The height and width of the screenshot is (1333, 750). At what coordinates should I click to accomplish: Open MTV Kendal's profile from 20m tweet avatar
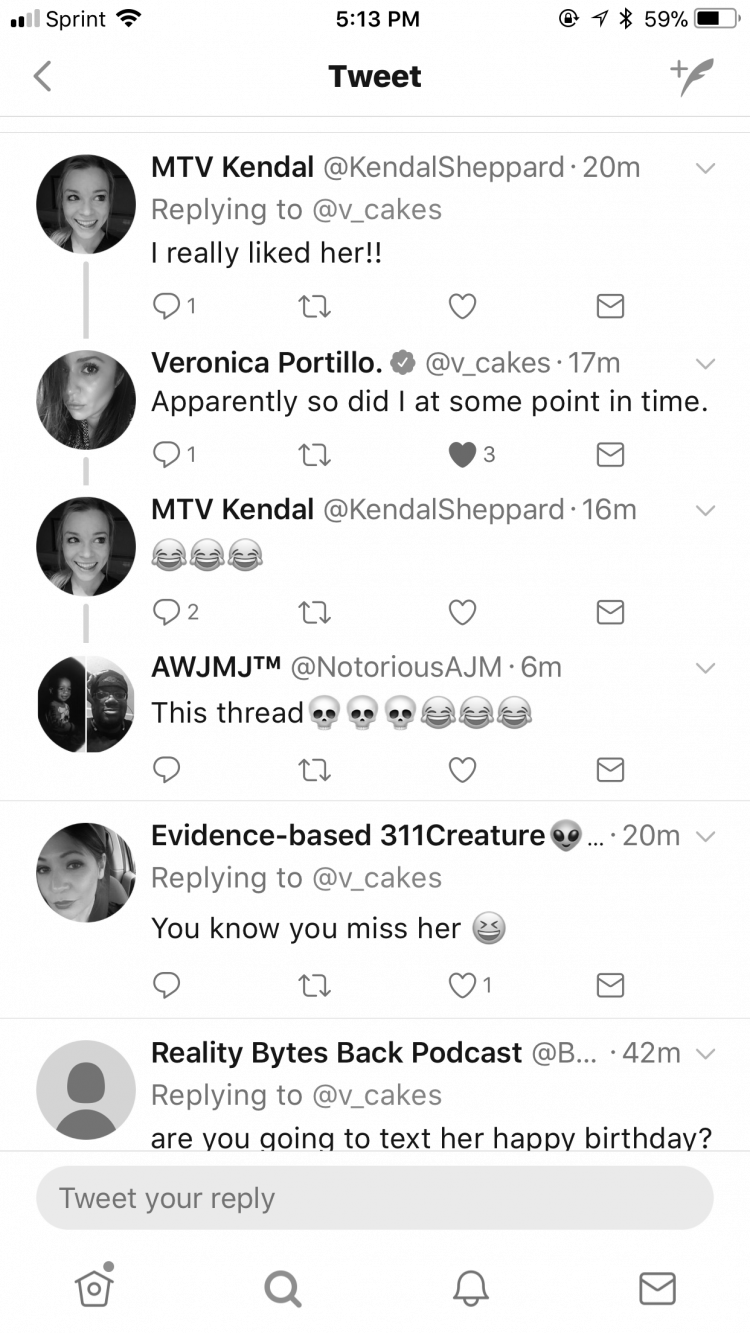[x=86, y=204]
